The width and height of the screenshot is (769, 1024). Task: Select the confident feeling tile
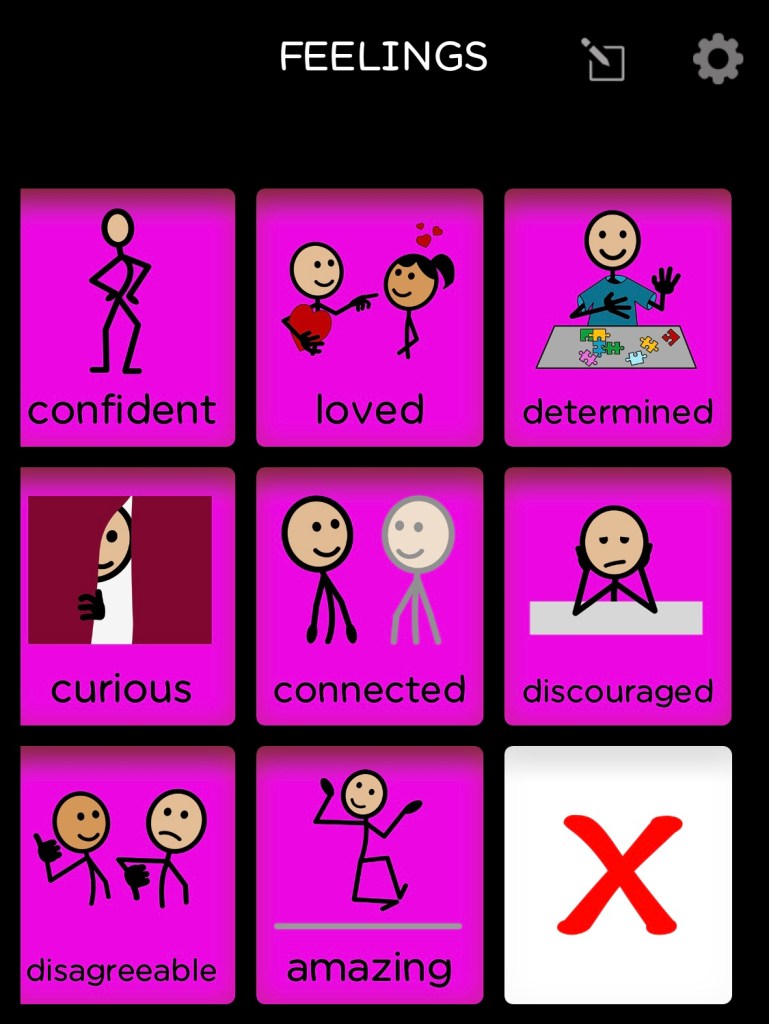pyautogui.click(x=128, y=318)
